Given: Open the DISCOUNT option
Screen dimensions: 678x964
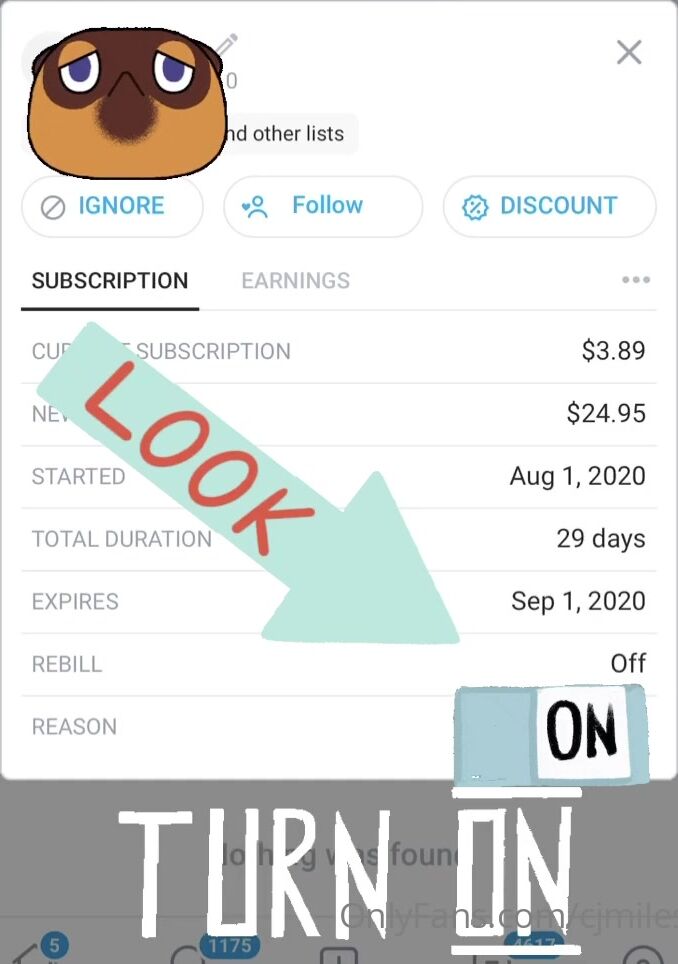Looking at the screenshot, I should click(549, 206).
